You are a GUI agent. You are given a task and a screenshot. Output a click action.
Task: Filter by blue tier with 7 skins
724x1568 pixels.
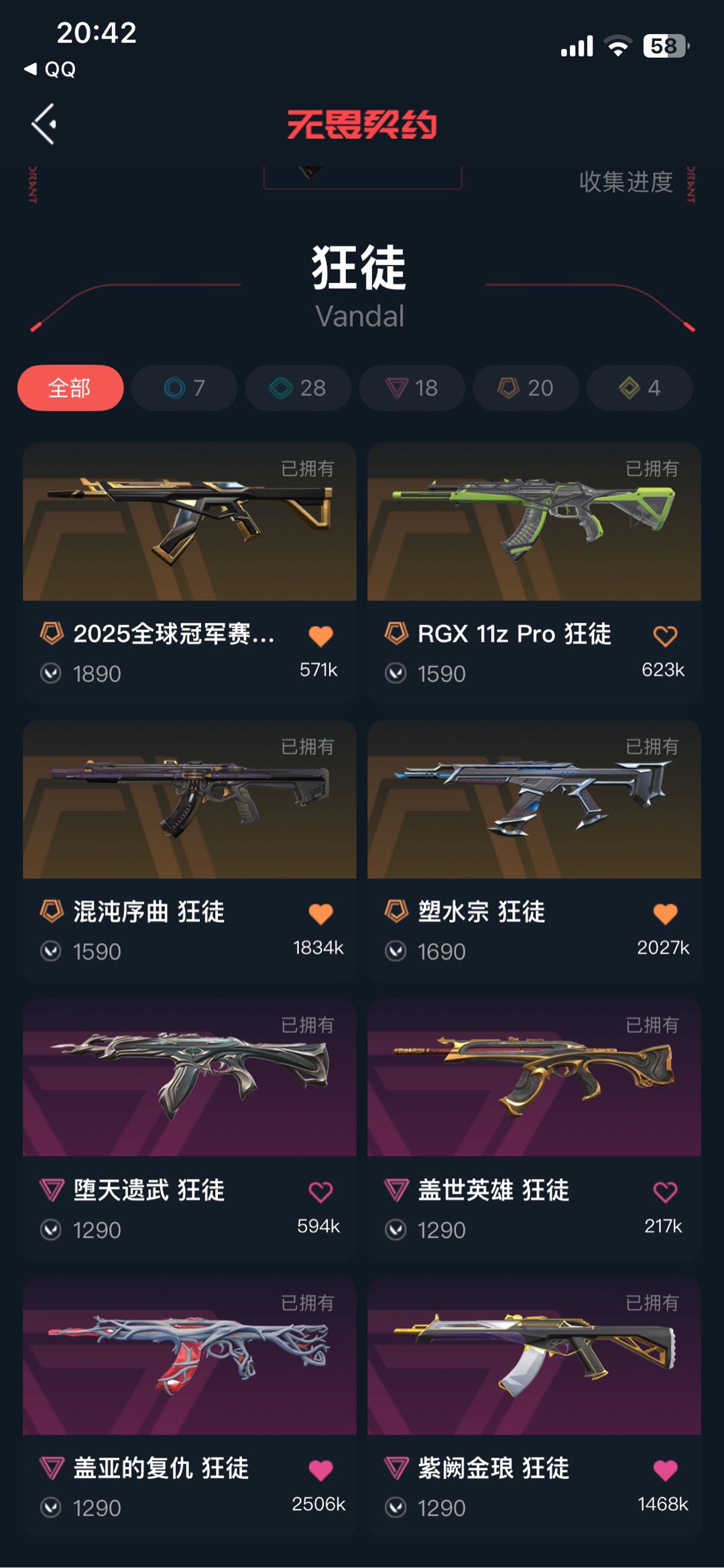(184, 388)
